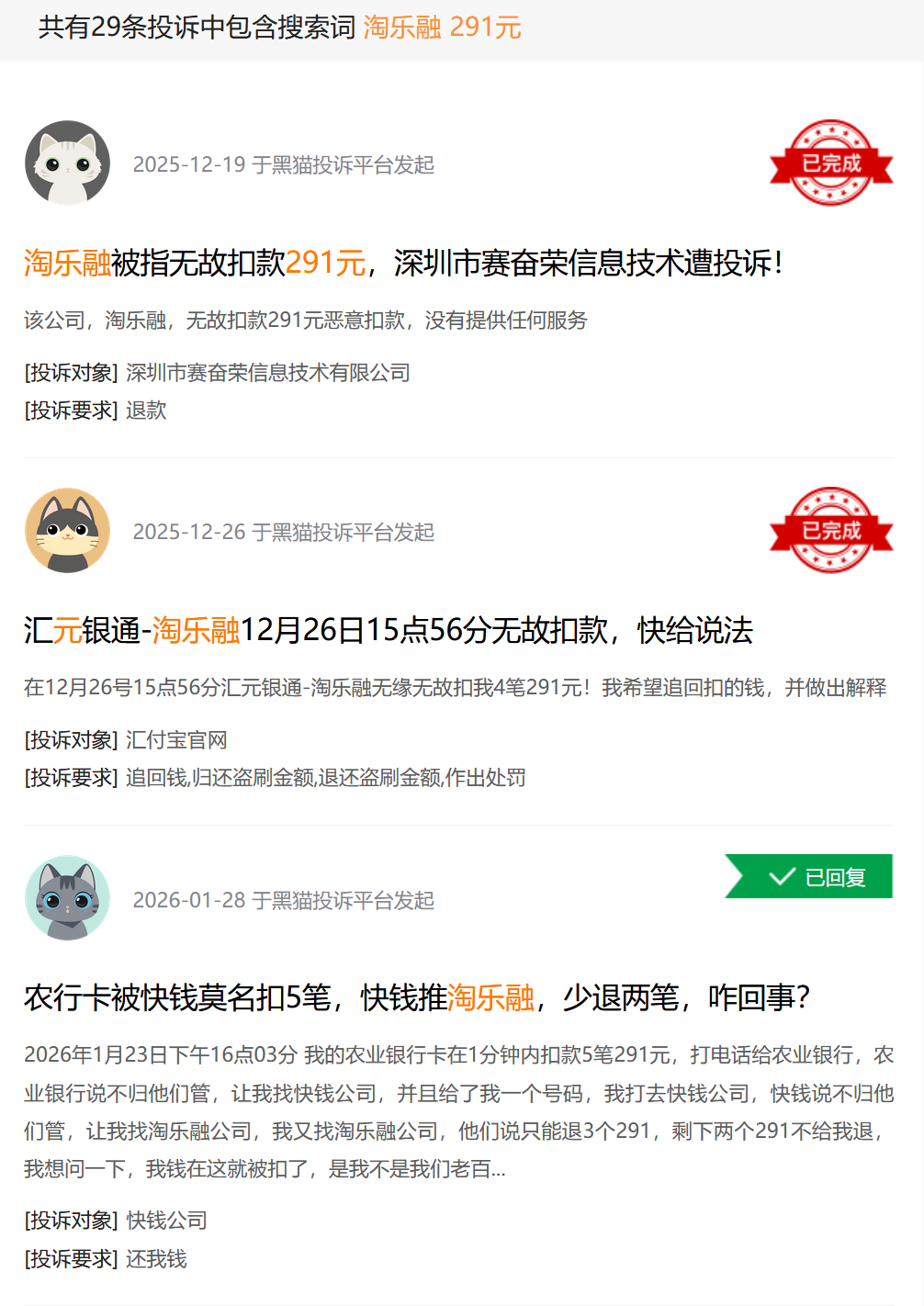
Task: Tap the grey cat avatar of 2026-01-28 post
Action: click(67, 898)
